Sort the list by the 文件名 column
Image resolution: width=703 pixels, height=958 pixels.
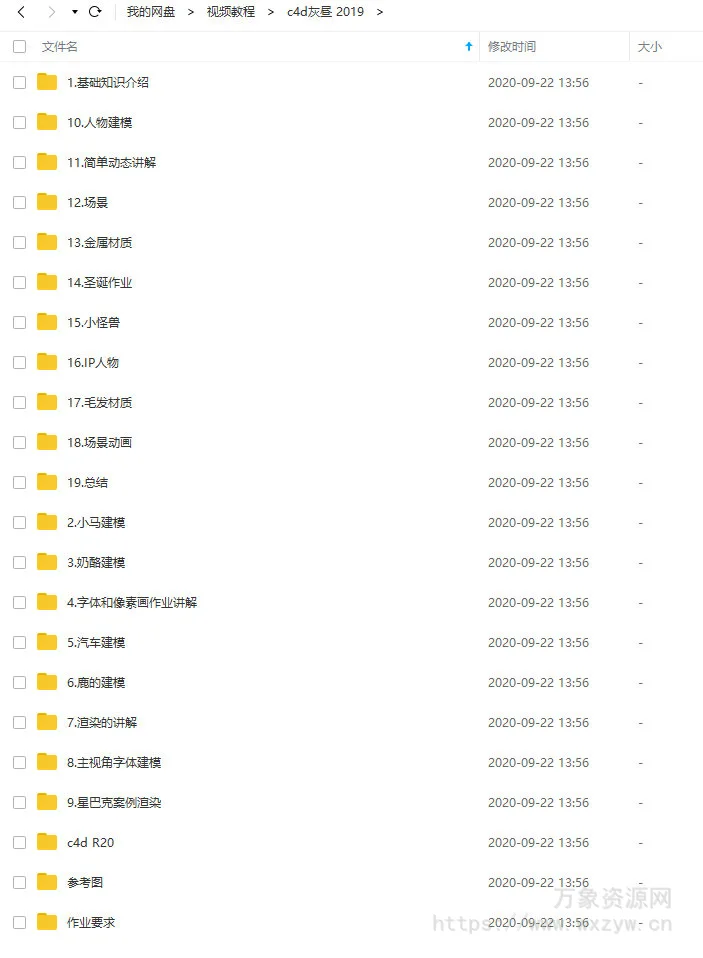coord(60,47)
